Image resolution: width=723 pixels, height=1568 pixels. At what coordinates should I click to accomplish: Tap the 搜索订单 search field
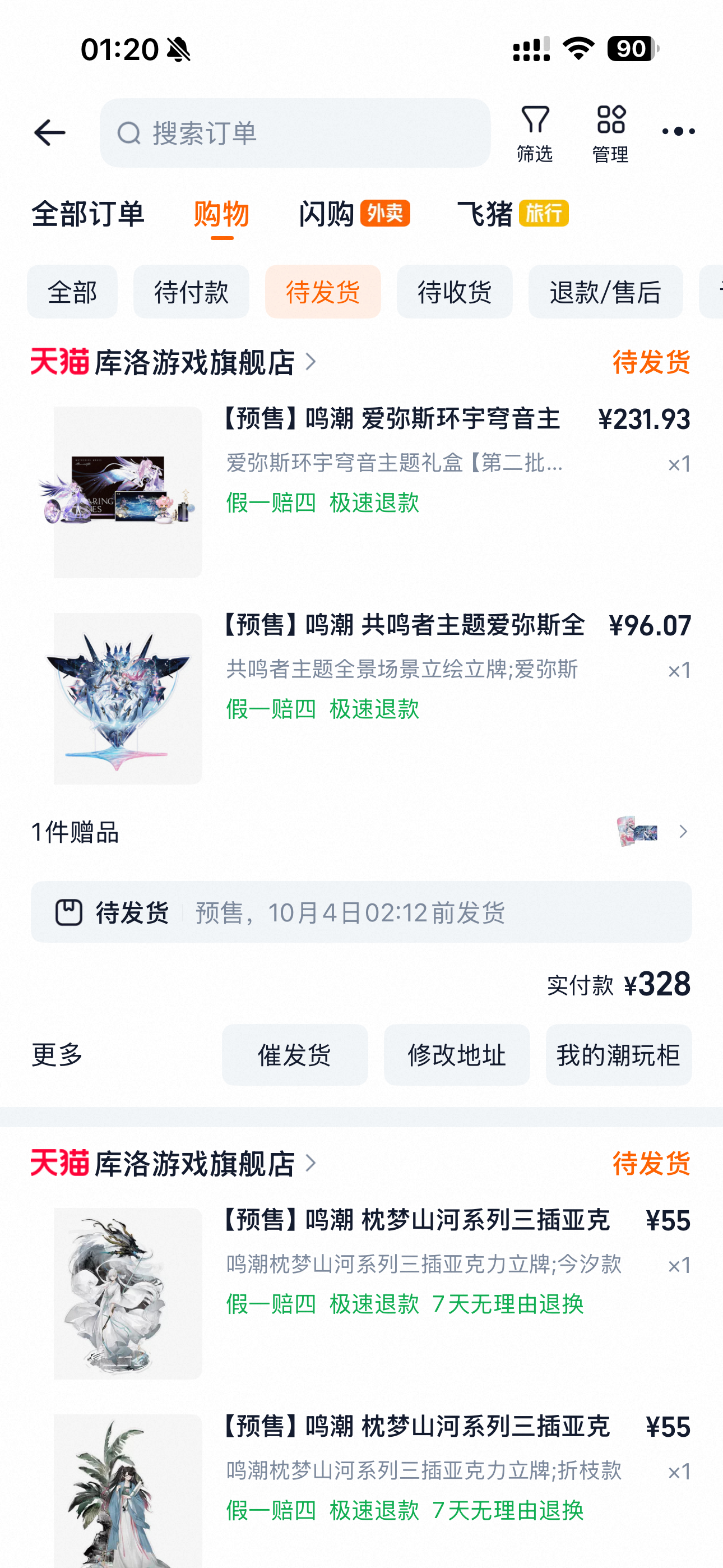pyautogui.click(x=295, y=133)
